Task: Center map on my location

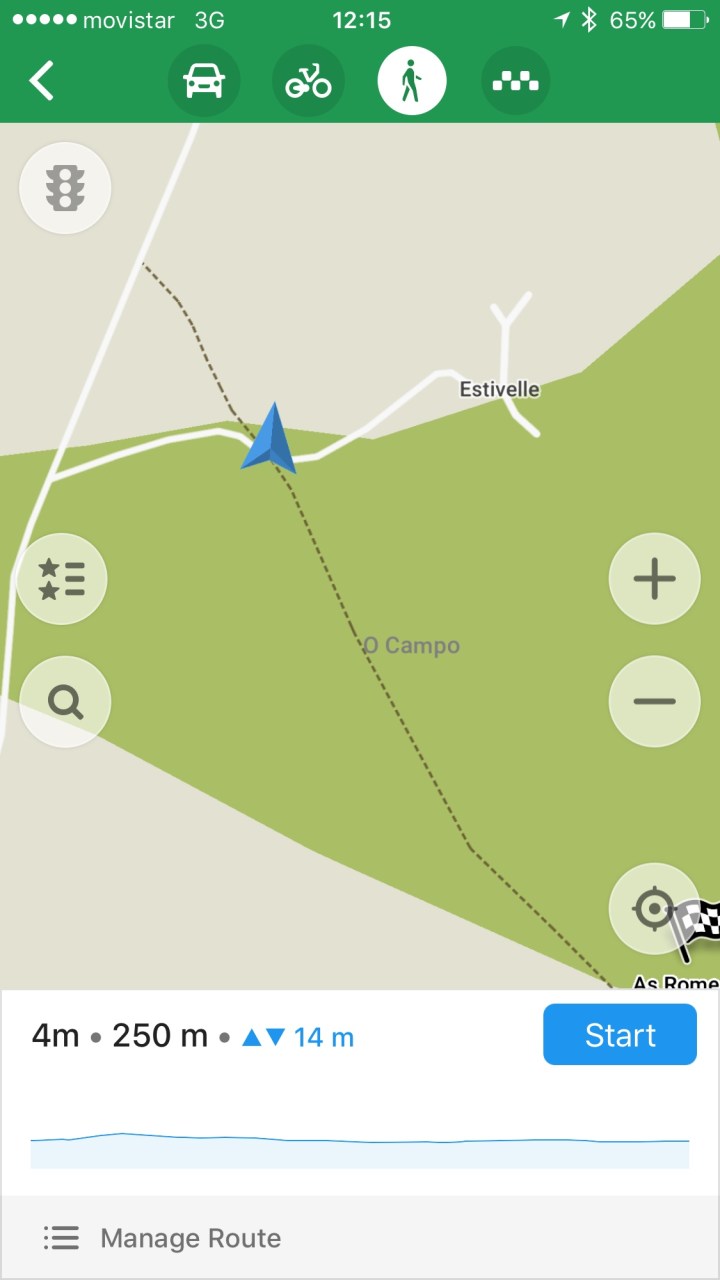Action: click(652, 909)
